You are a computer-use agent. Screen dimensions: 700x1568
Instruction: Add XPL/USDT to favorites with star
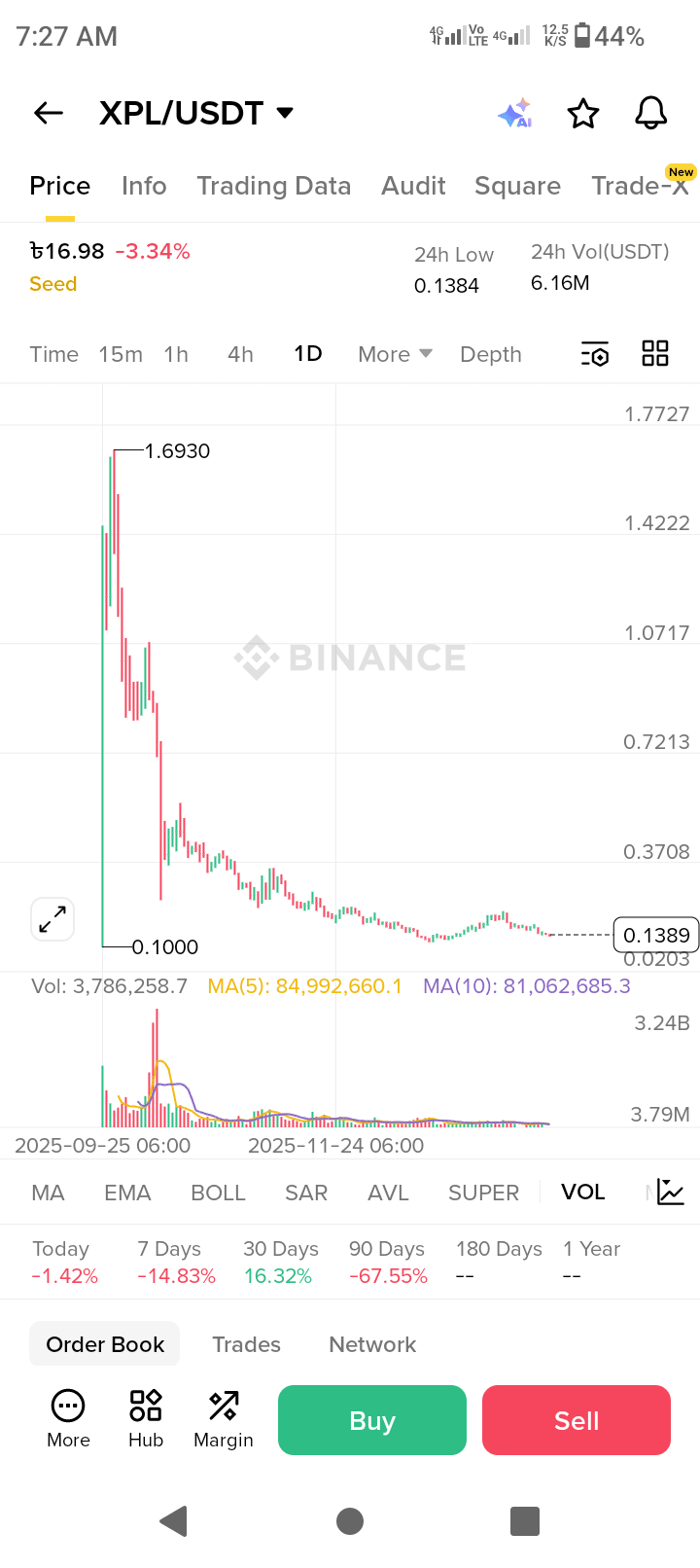[583, 114]
